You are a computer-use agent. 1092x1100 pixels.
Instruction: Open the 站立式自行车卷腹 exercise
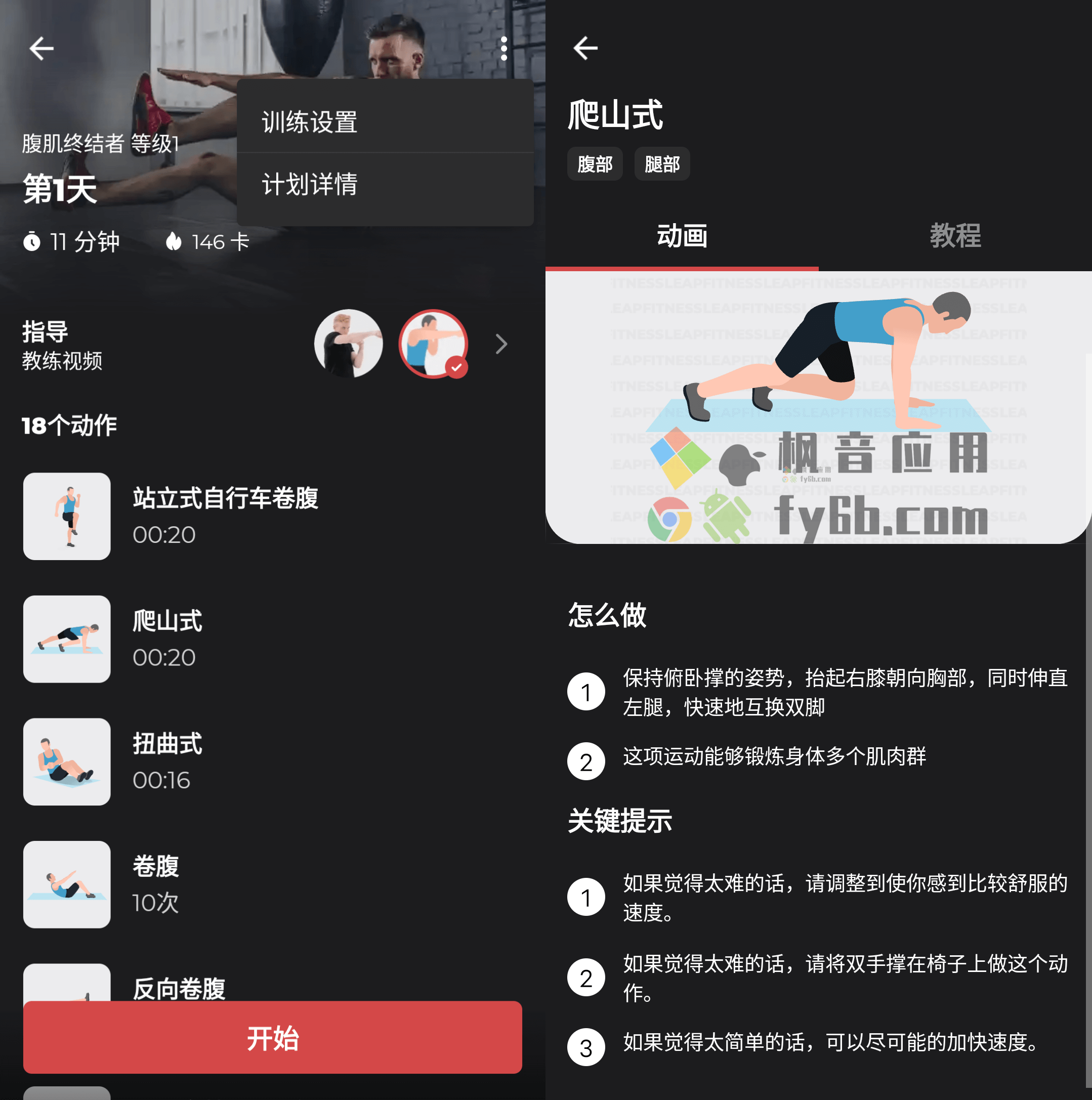[x=226, y=516]
